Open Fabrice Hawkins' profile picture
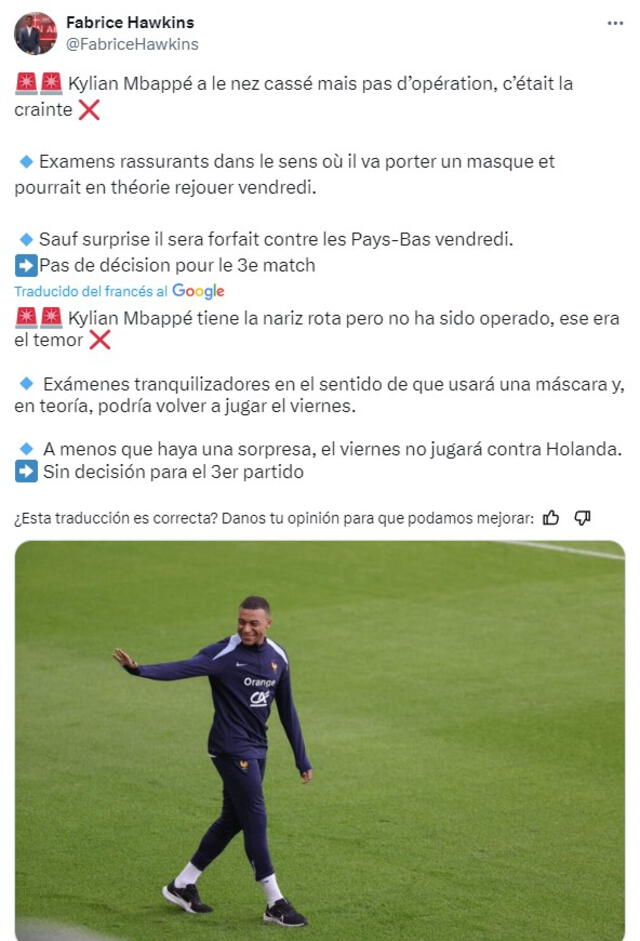The height and width of the screenshot is (941, 640). (35, 33)
